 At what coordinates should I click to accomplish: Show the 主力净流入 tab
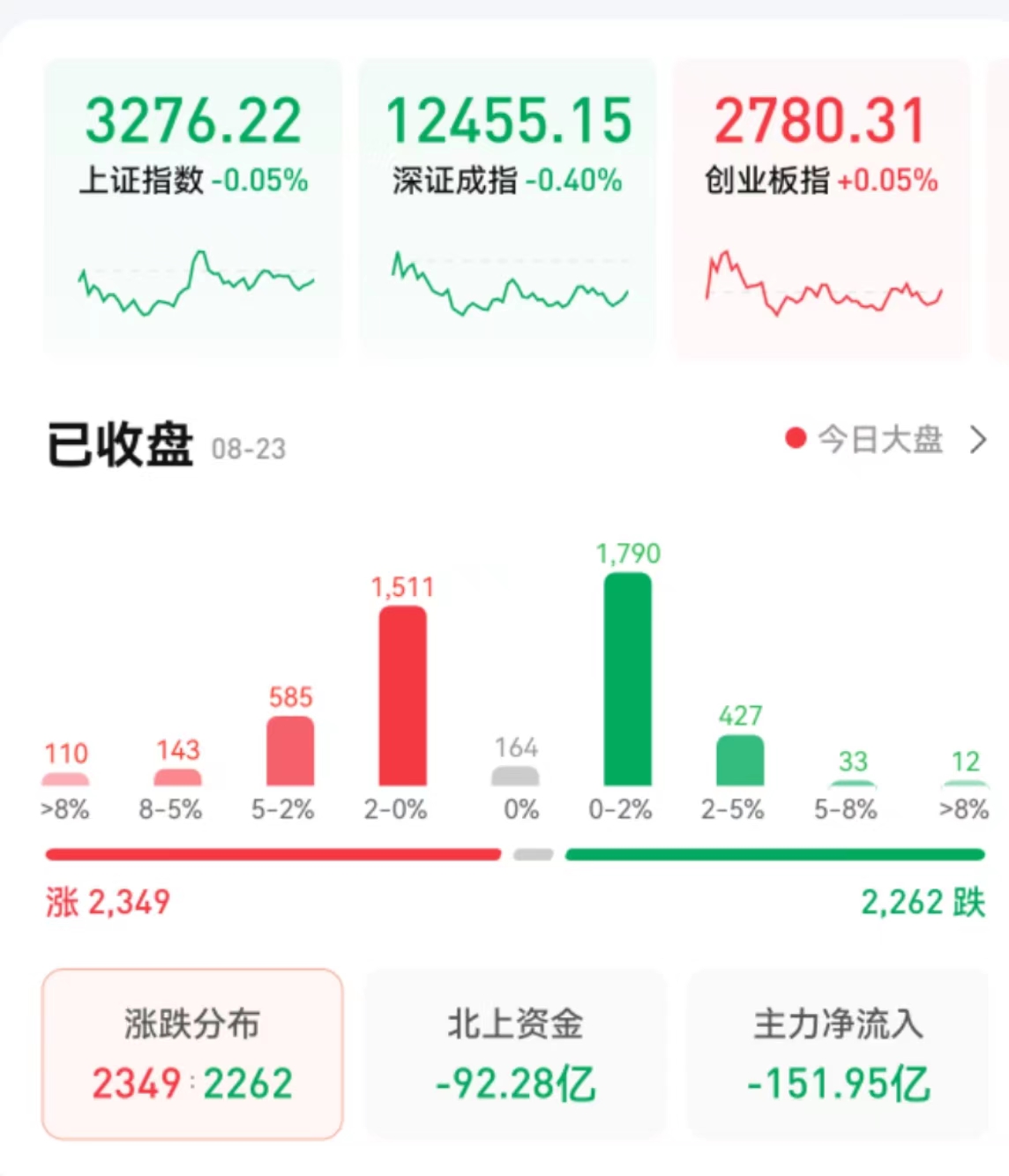838,1053
